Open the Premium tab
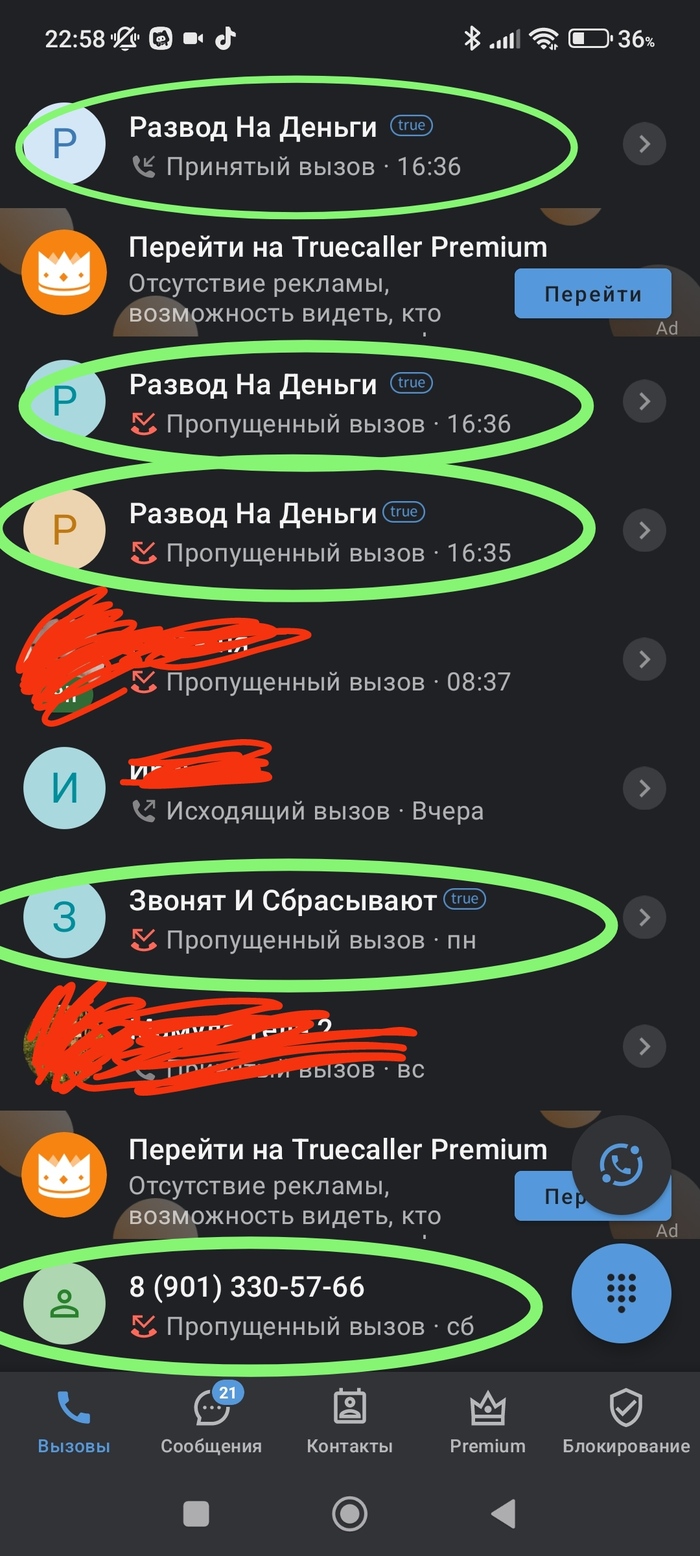 click(487, 1422)
